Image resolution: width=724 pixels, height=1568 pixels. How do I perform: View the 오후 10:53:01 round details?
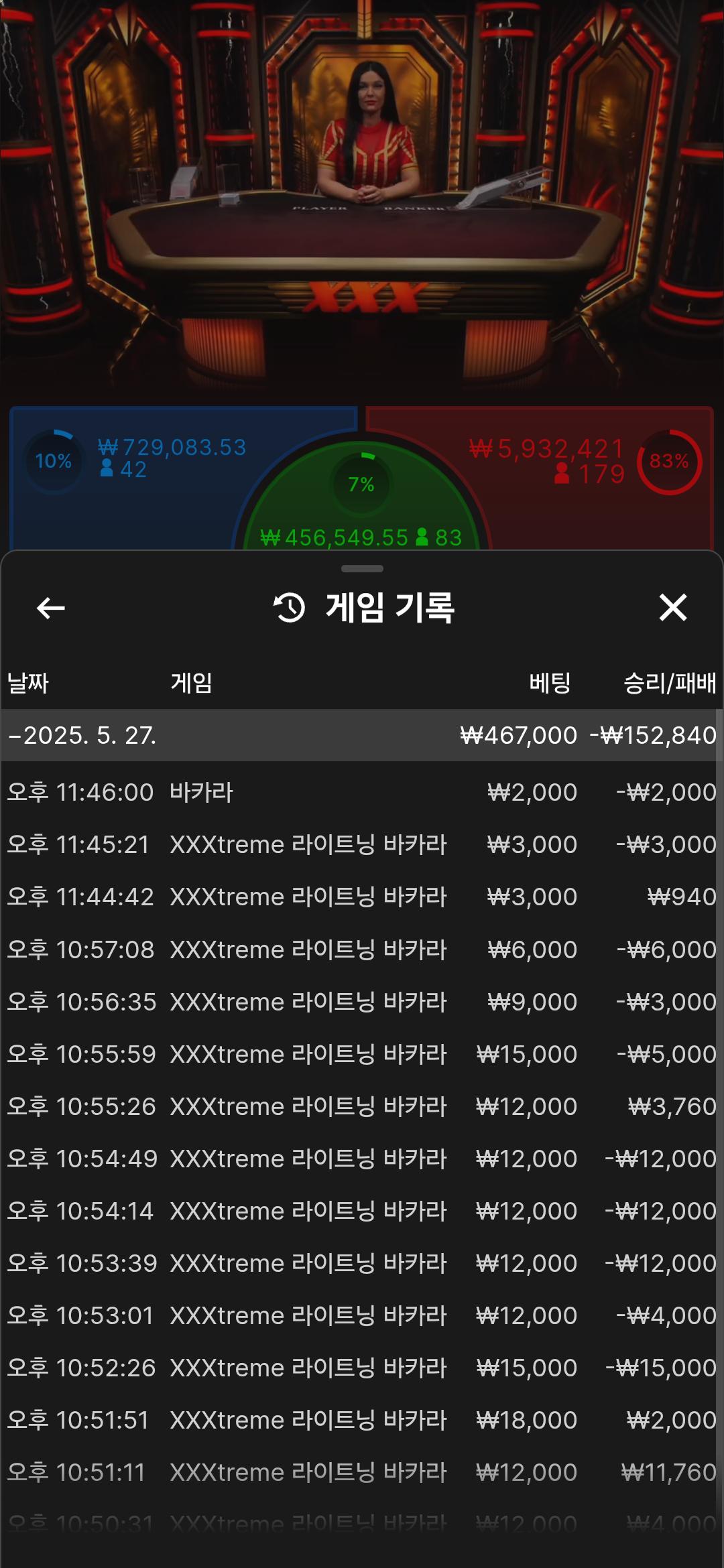pos(361,1315)
